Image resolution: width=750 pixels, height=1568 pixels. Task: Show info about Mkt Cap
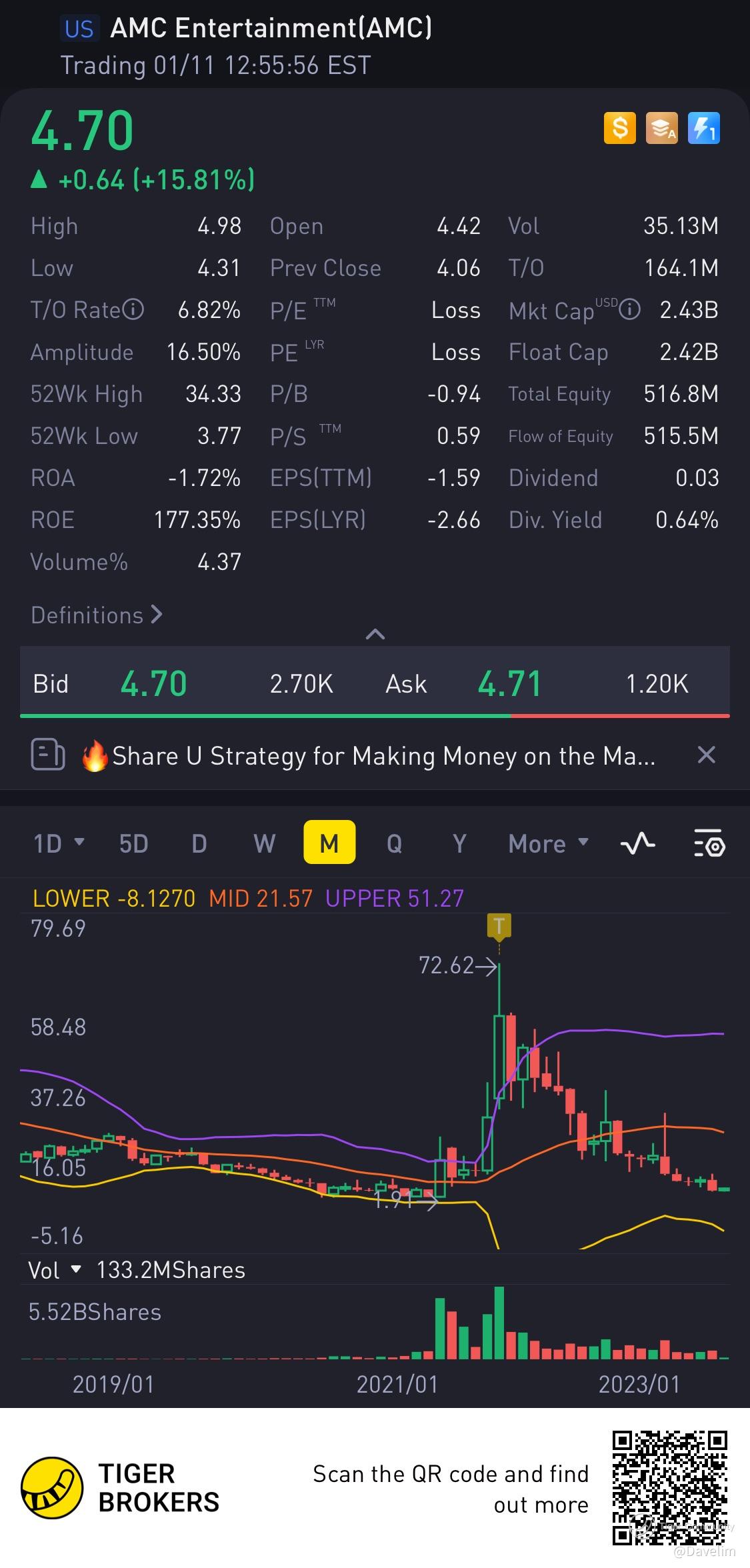tap(630, 310)
